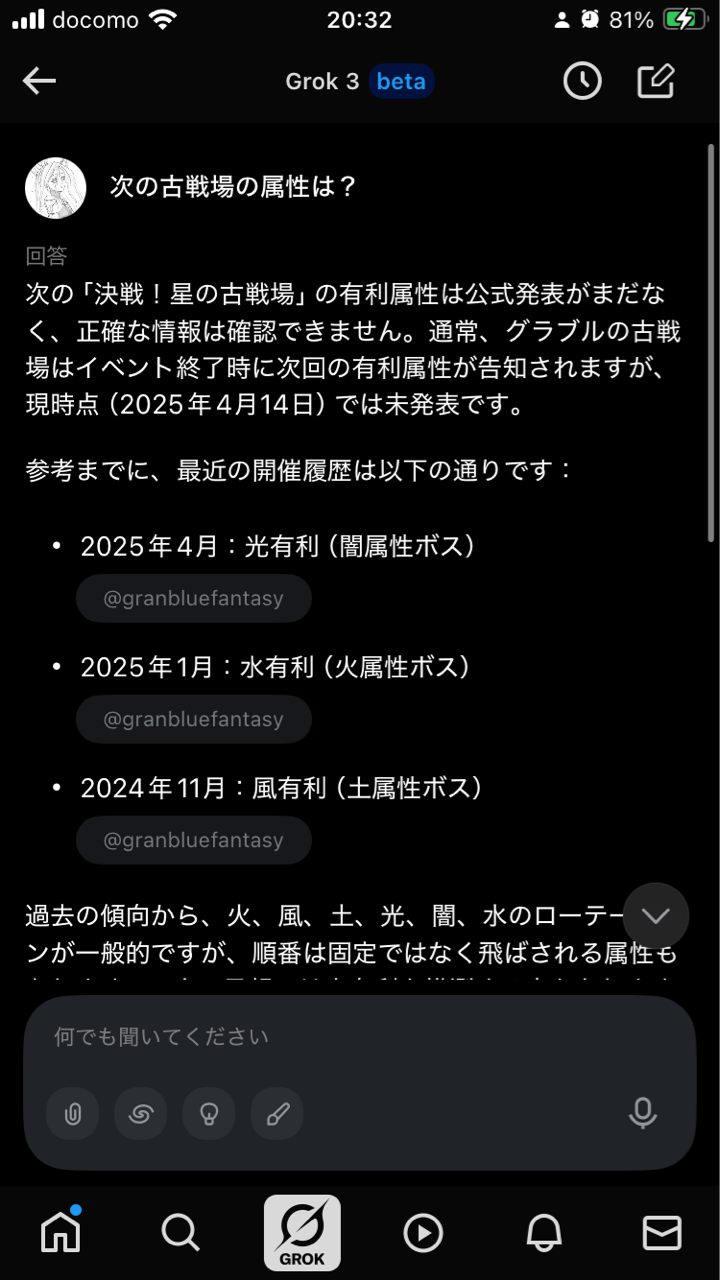Start a new Grok chat
This screenshot has height=1280, width=720.
click(x=656, y=81)
